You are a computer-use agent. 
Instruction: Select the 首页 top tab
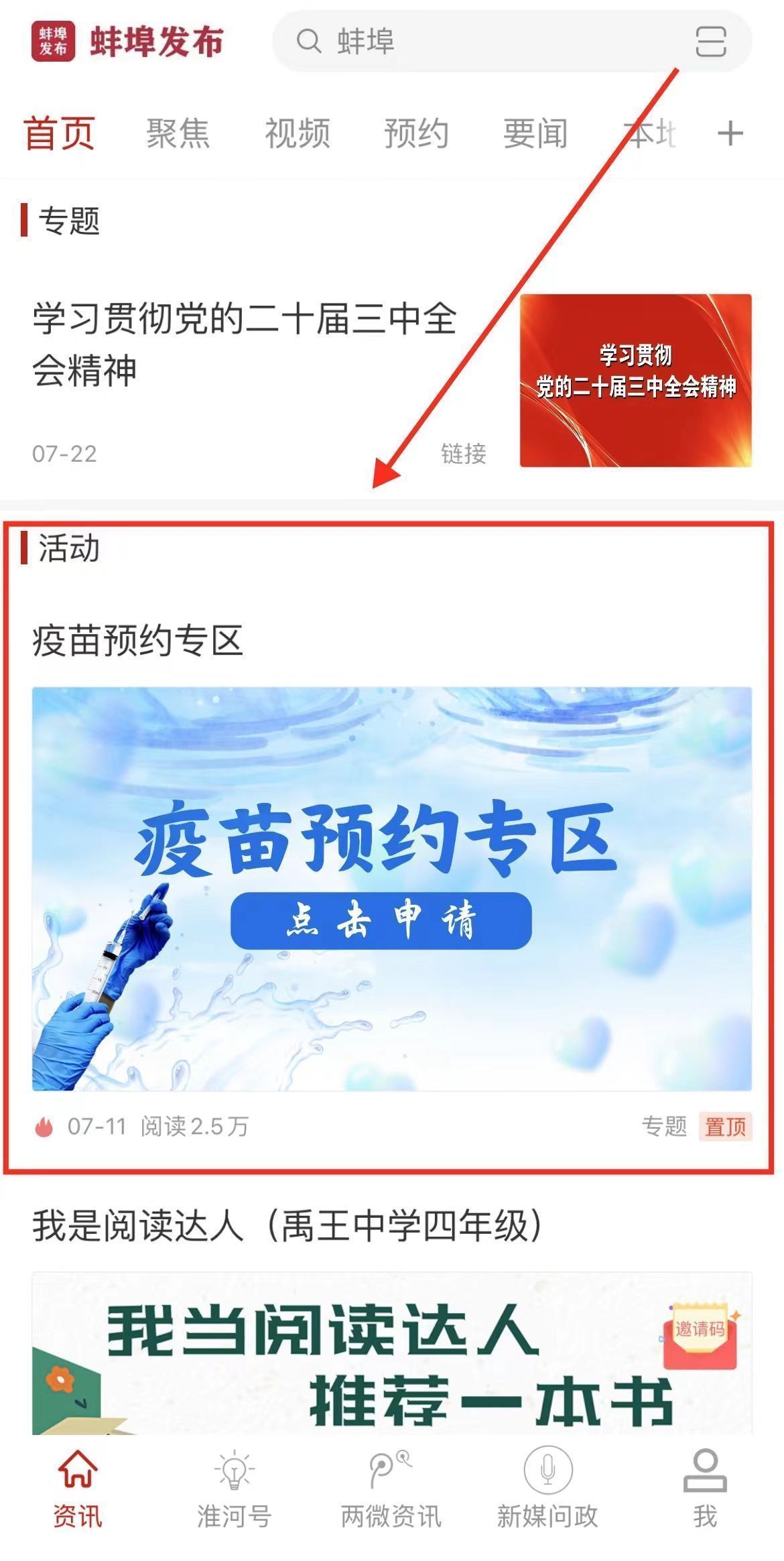pyautogui.click(x=59, y=133)
